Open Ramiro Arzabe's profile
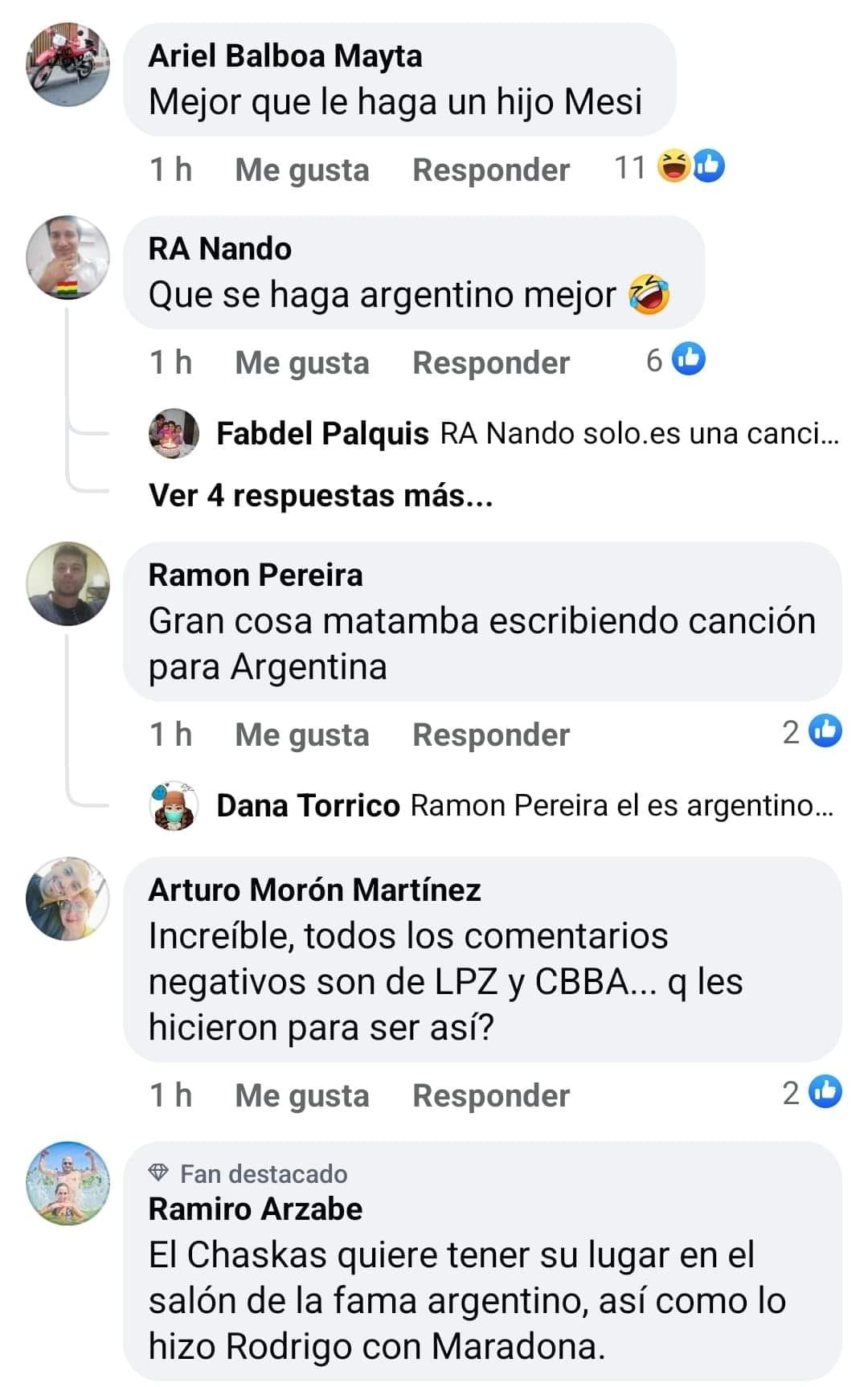 255,1209
